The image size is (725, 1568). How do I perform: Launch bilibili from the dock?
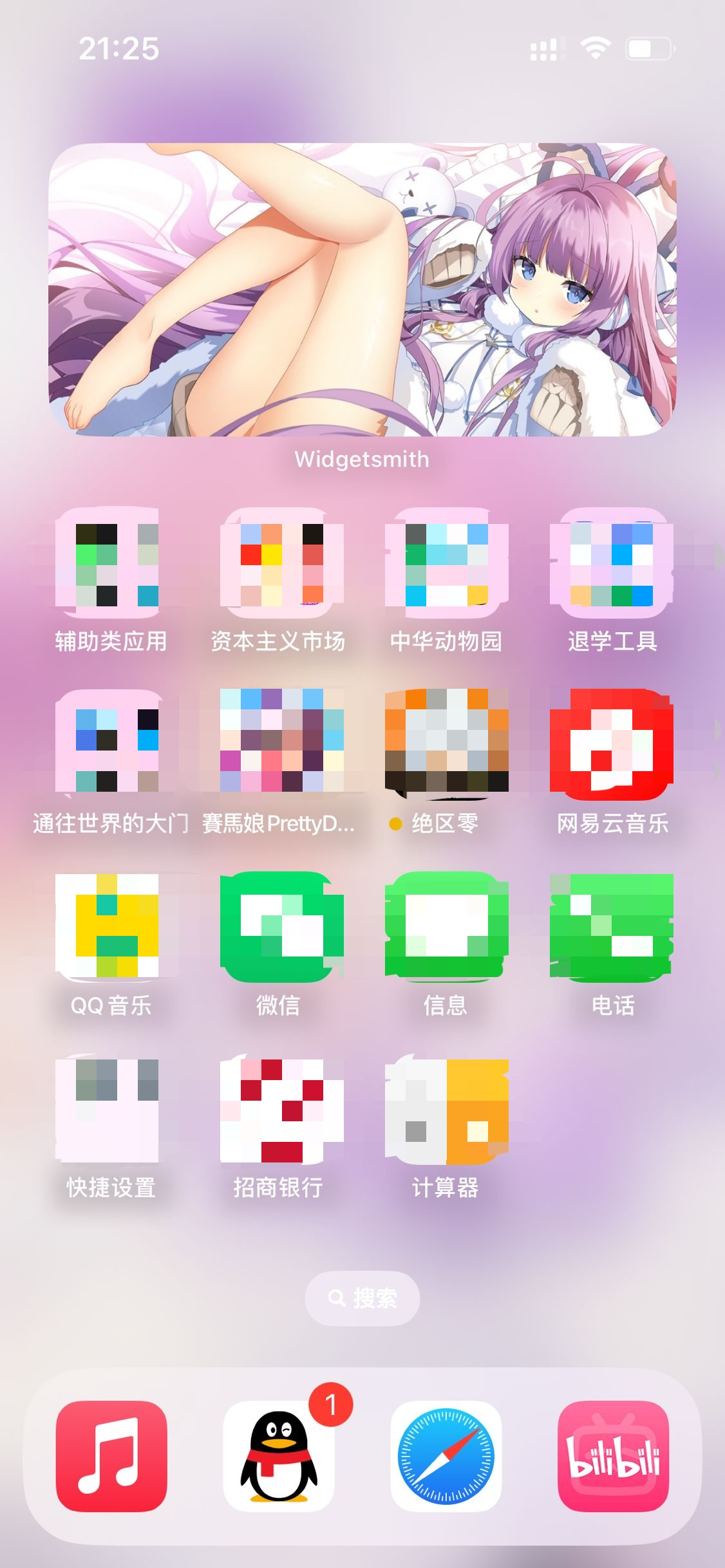tap(612, 1455)
